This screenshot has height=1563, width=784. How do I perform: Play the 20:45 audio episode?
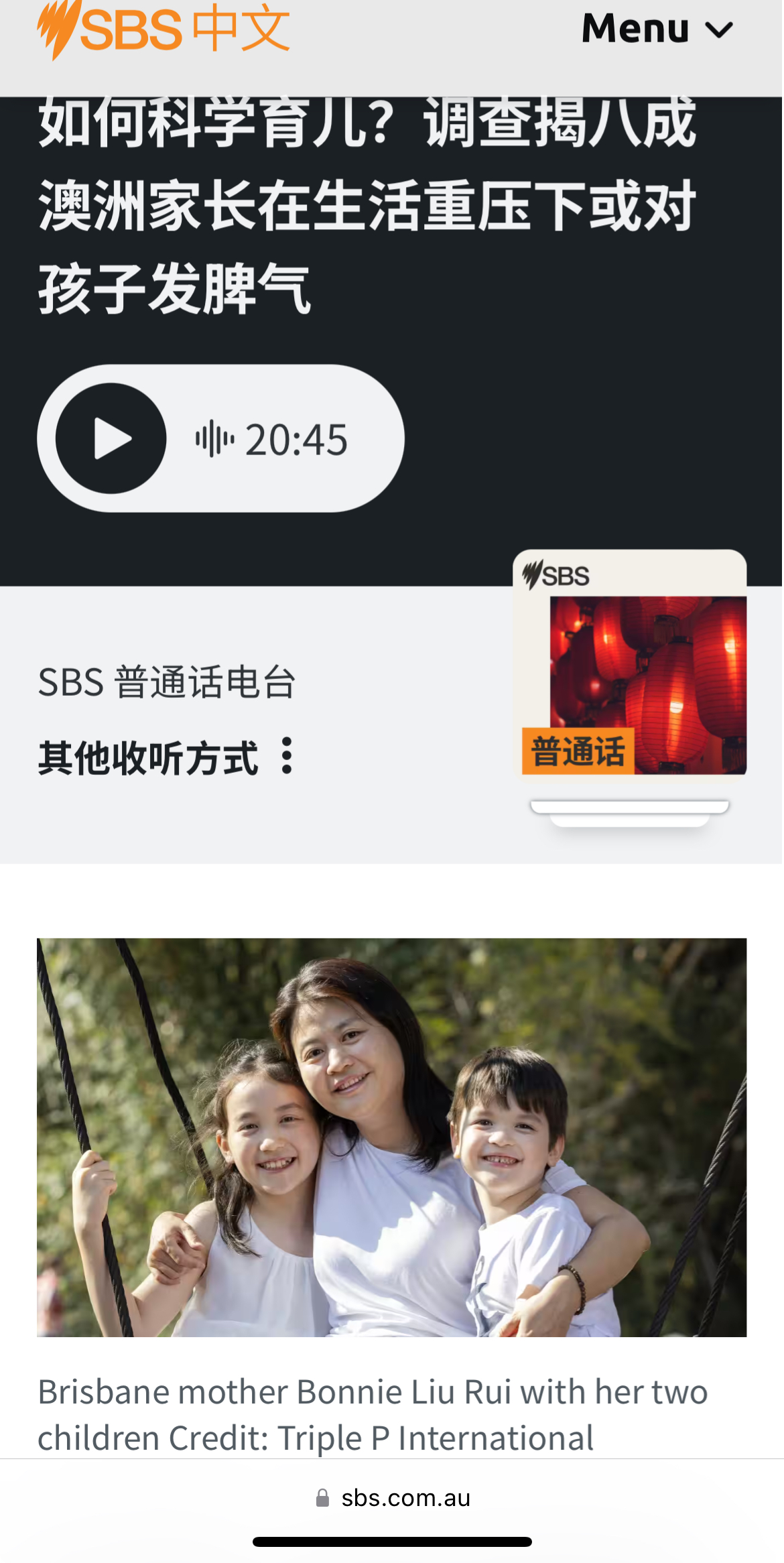pyautogui.click(x=111, y=439)
